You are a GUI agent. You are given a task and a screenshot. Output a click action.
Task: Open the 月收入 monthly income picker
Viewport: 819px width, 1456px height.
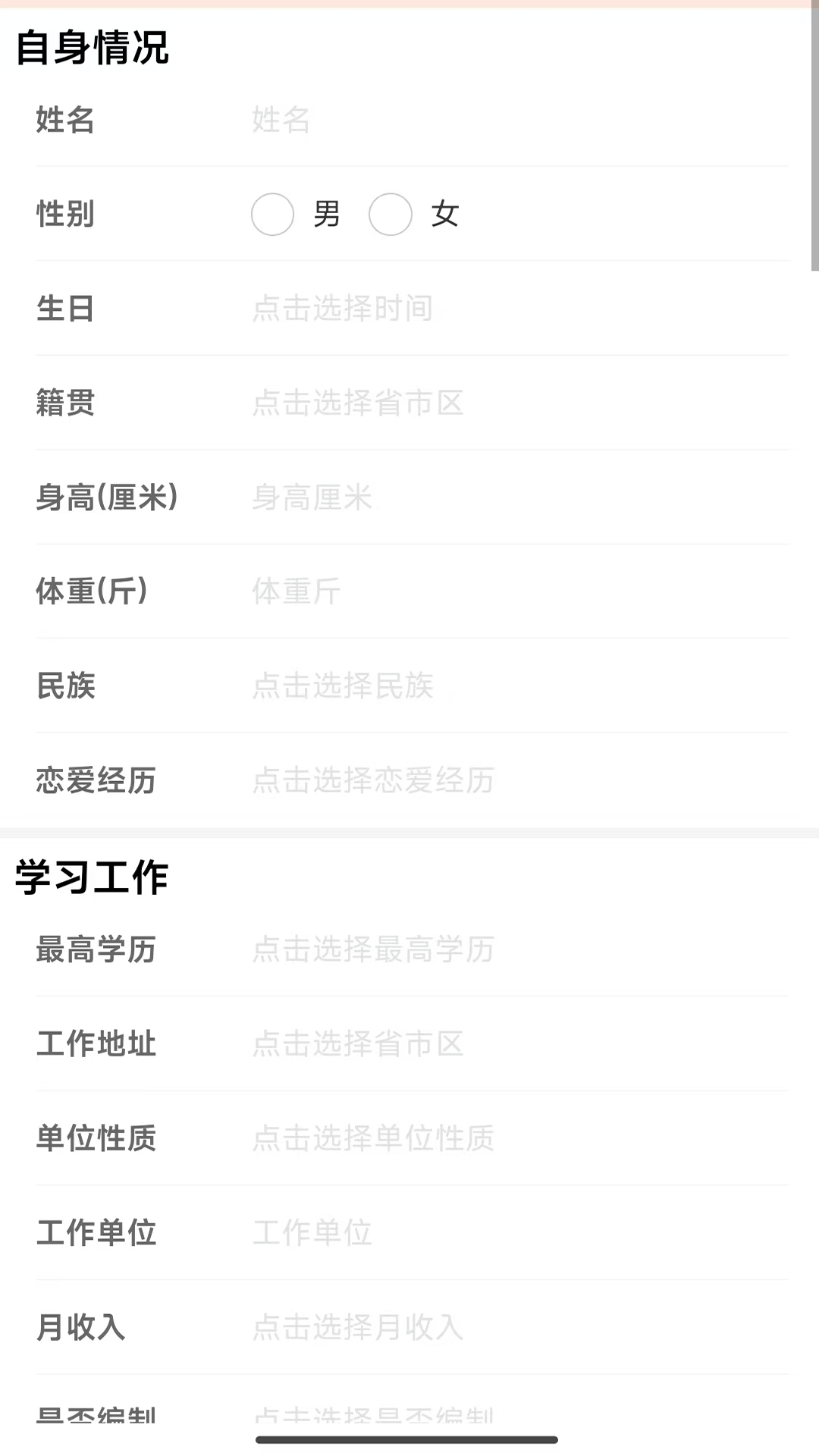point(519,1327)
